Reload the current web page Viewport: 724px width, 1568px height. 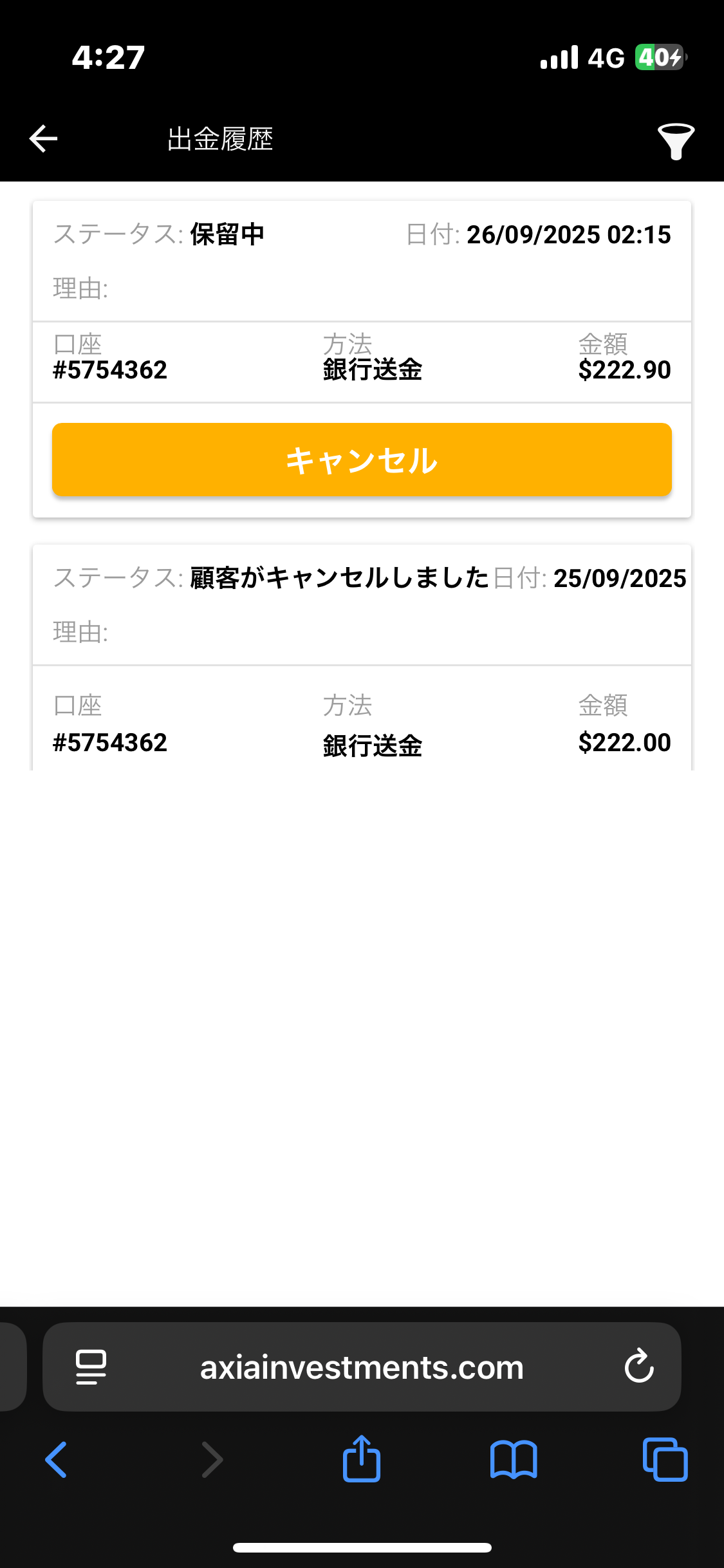tap(639, 1367)
